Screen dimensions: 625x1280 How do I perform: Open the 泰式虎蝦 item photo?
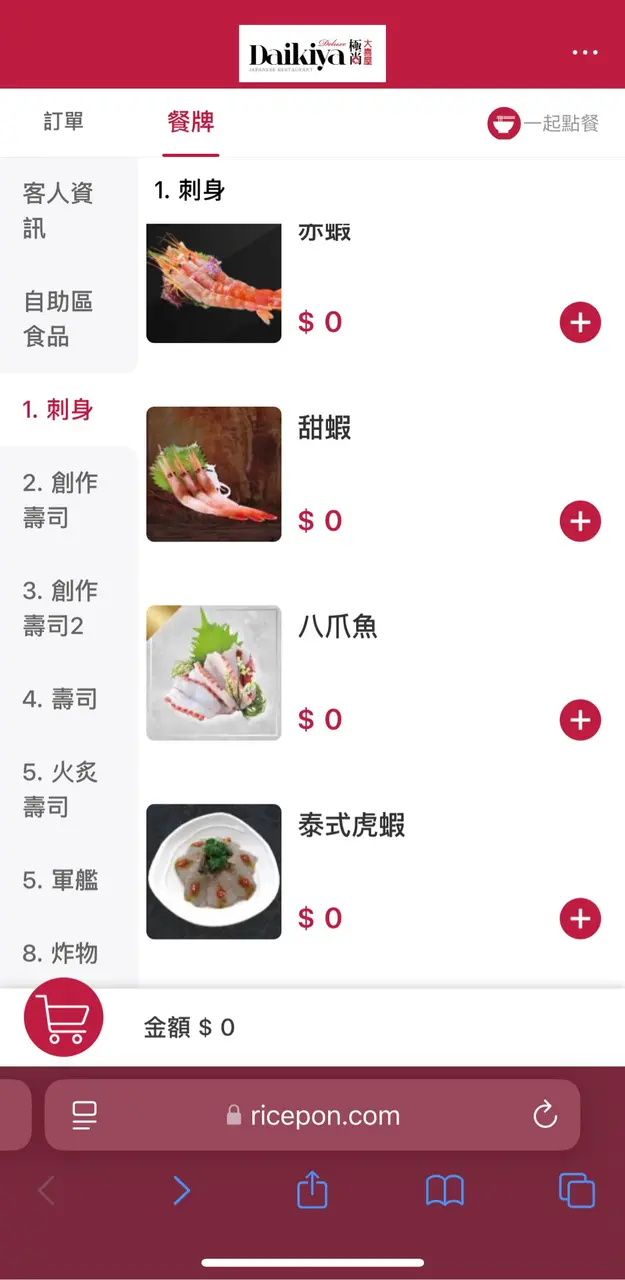click(x=214, y=872)
